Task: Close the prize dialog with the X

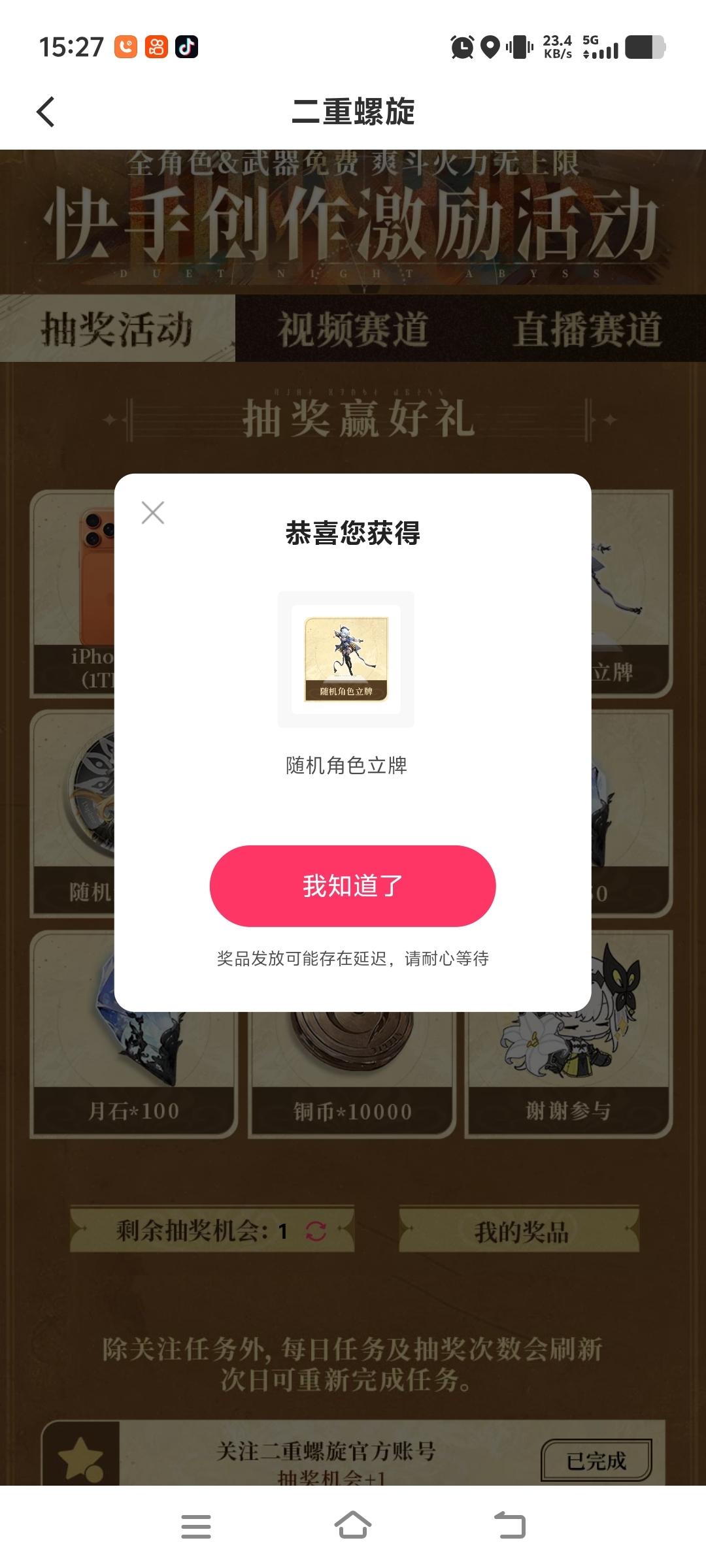Action: [153, 513]
